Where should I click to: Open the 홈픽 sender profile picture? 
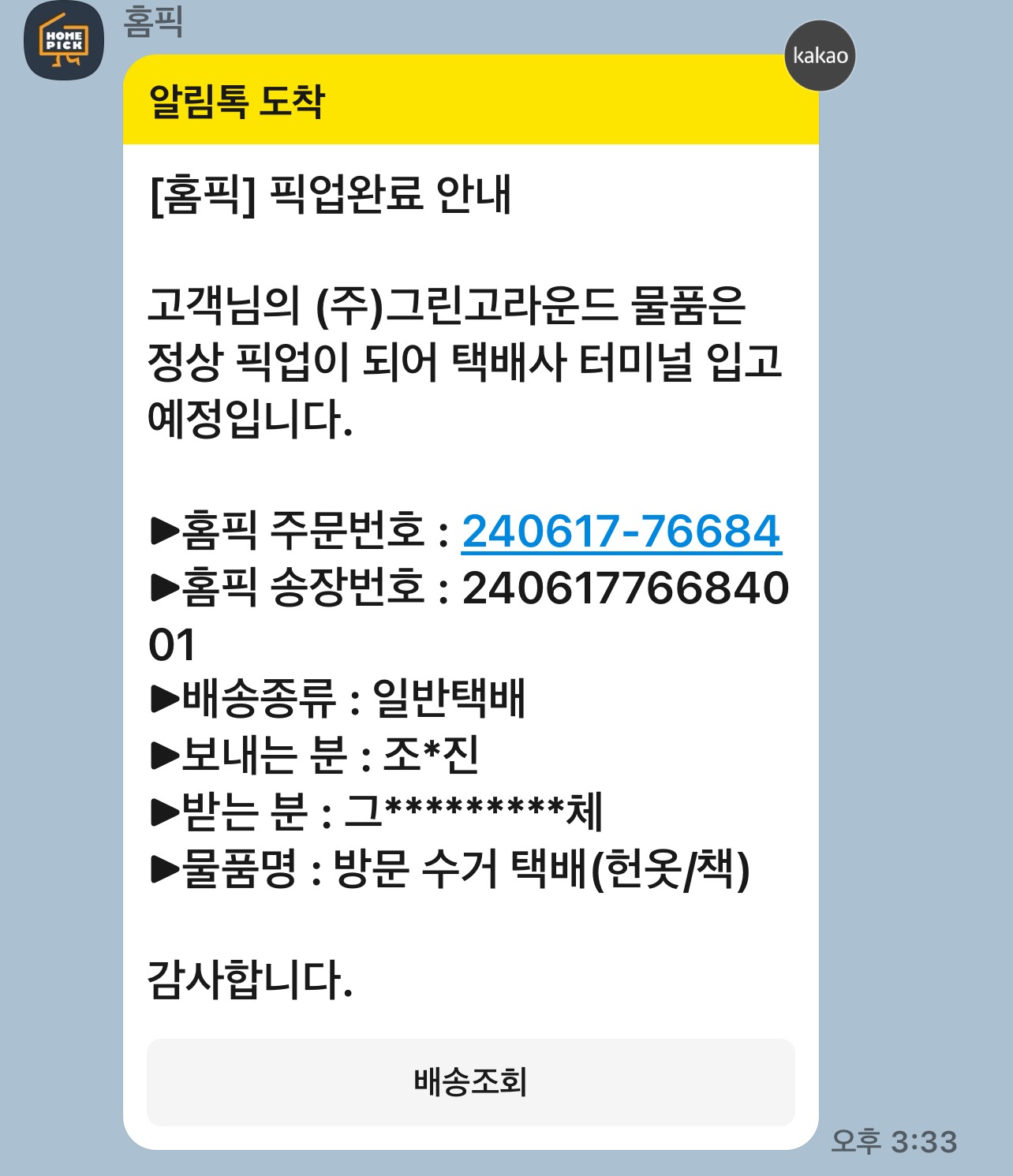pyautogui.click(x=63, y=41)
